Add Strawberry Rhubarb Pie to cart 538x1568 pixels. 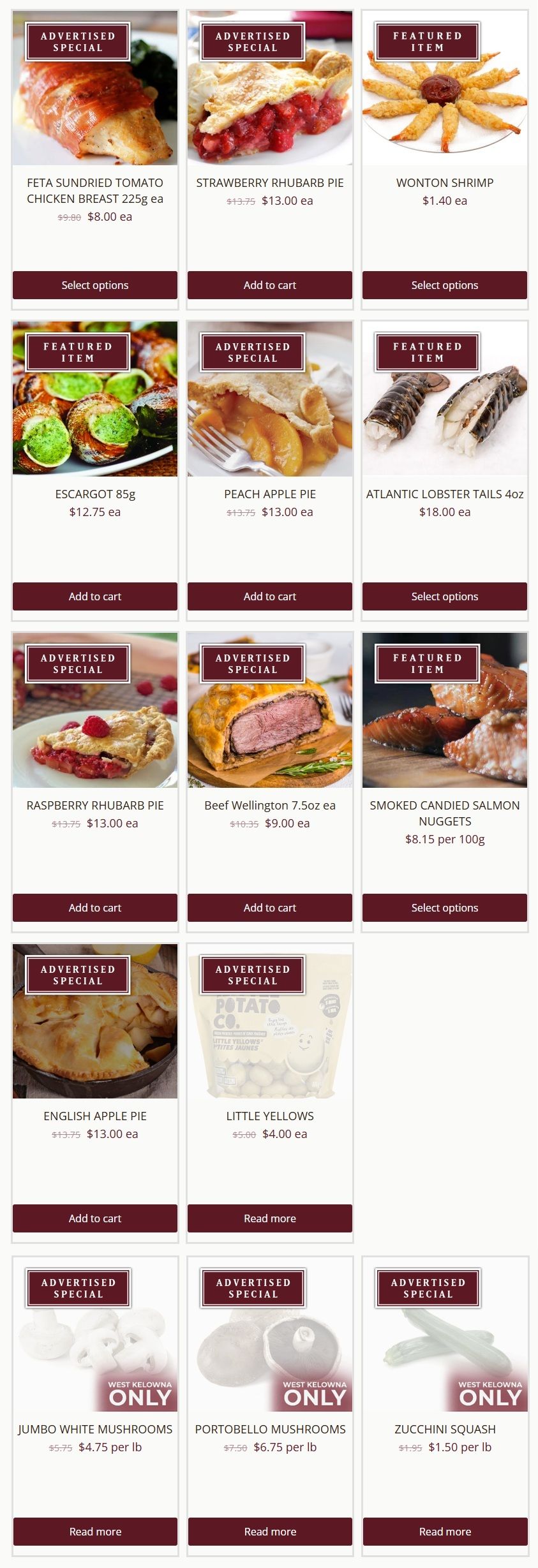click(269, 285)
